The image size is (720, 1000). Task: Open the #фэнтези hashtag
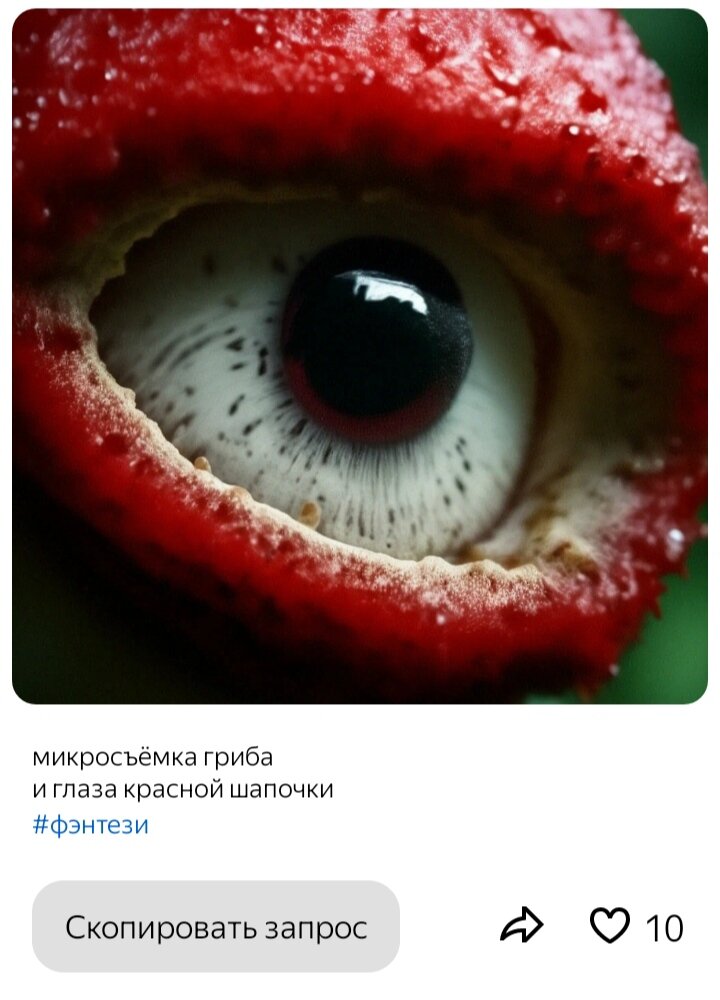point(90,825)
